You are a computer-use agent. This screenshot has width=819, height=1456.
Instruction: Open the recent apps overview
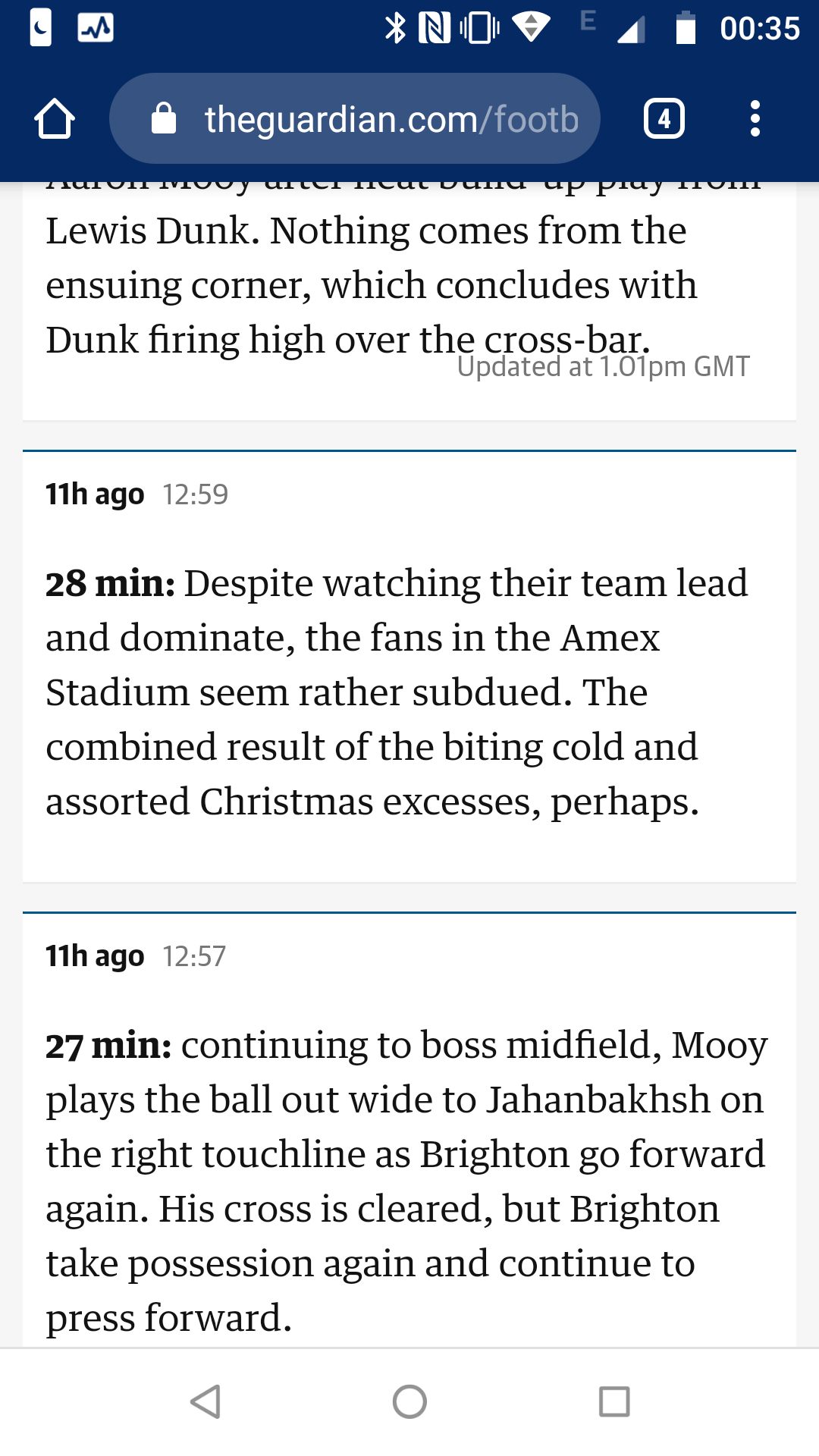614,1401
